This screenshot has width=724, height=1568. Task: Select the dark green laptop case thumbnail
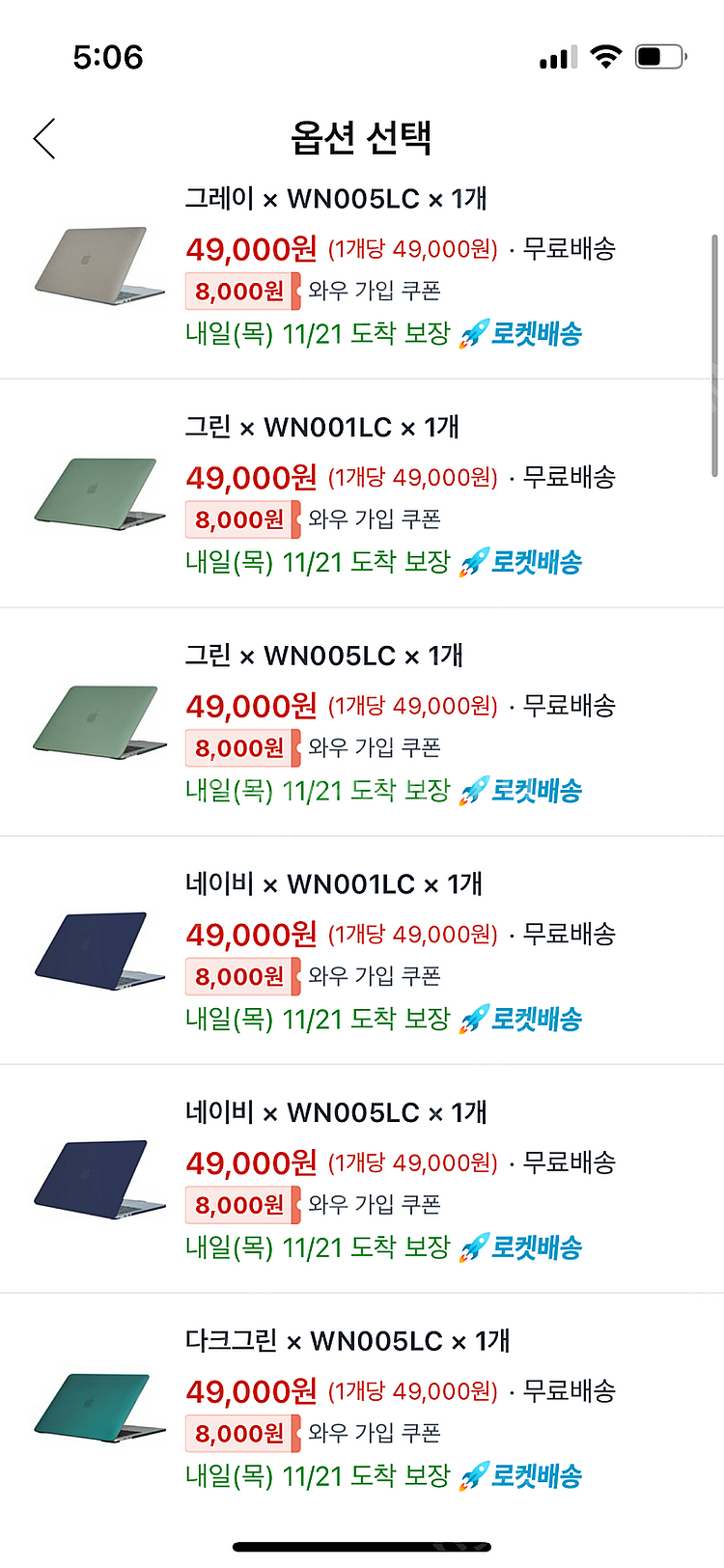coord(97,1410)
